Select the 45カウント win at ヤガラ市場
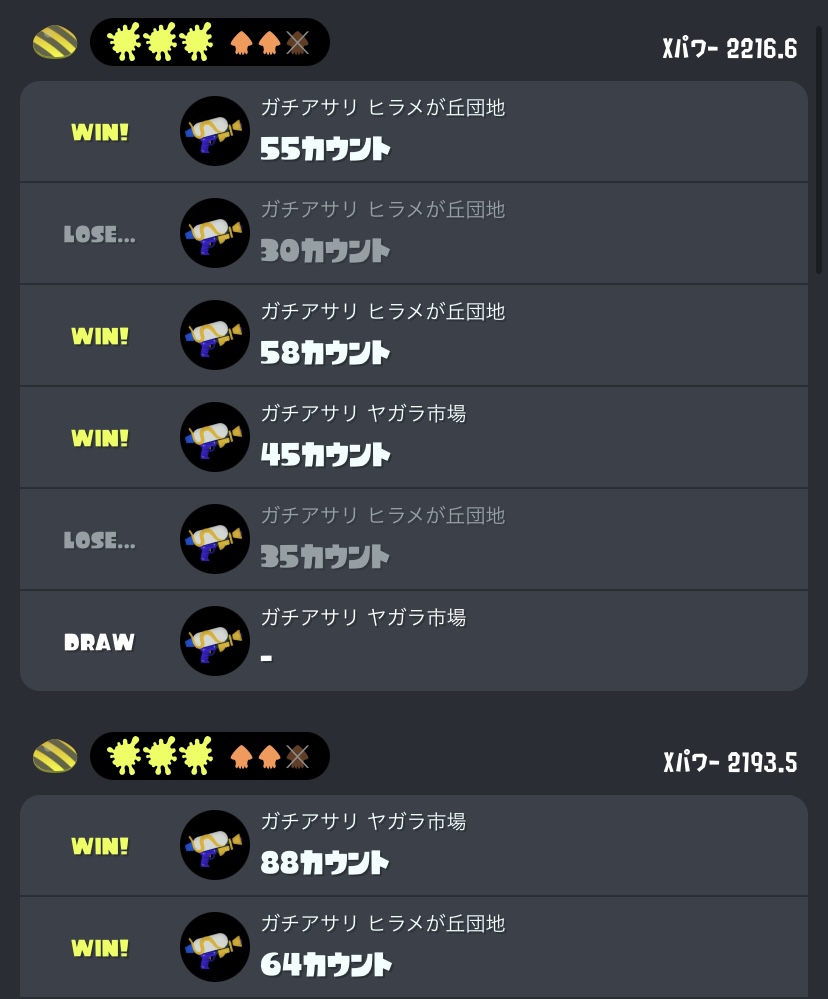The width and height of the screenshot is (828, 999). (413, 438)
